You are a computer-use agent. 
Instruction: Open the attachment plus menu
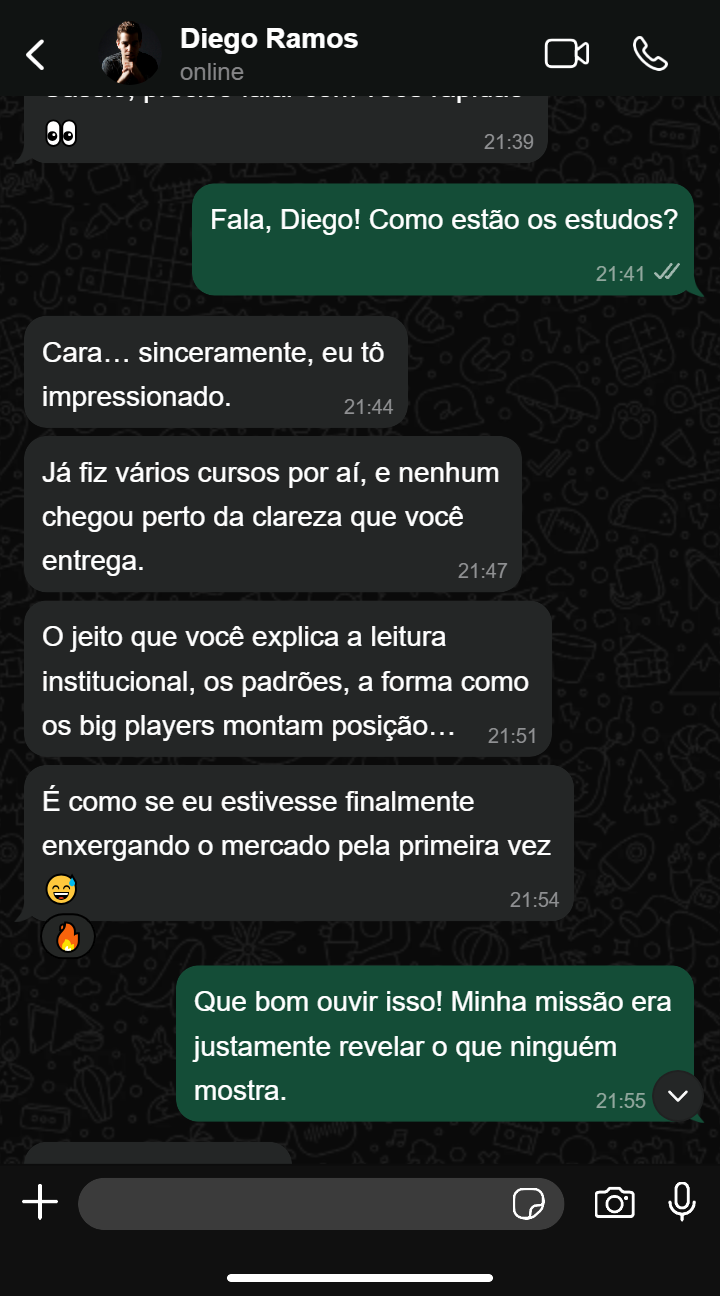[x=40, y=1202]
